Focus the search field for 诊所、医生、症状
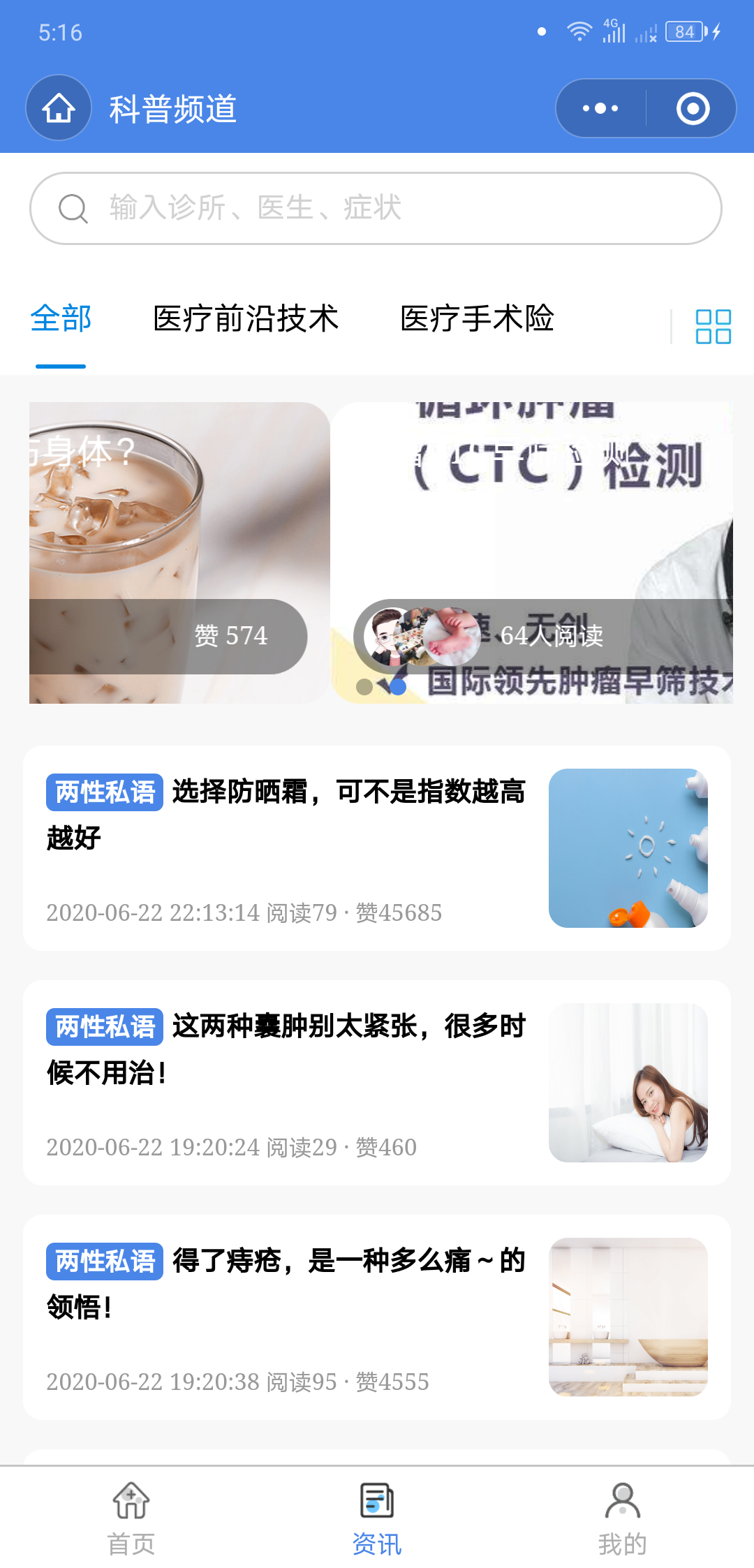Image resolution: width=754 pixels, height=1568 pixels. (x=376, y=208)
